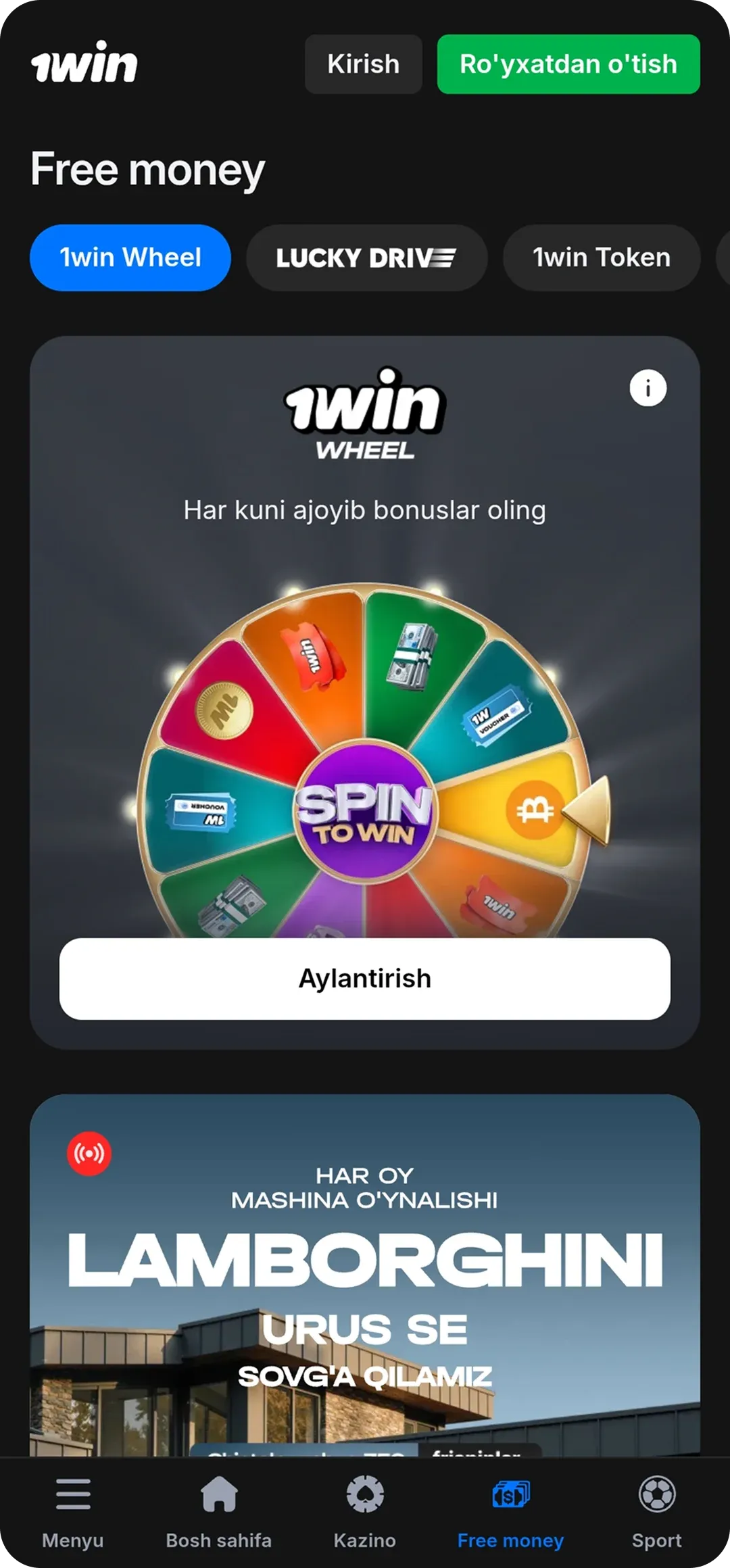Register with Ro'yxatdan o'tish button

[568, 64]
